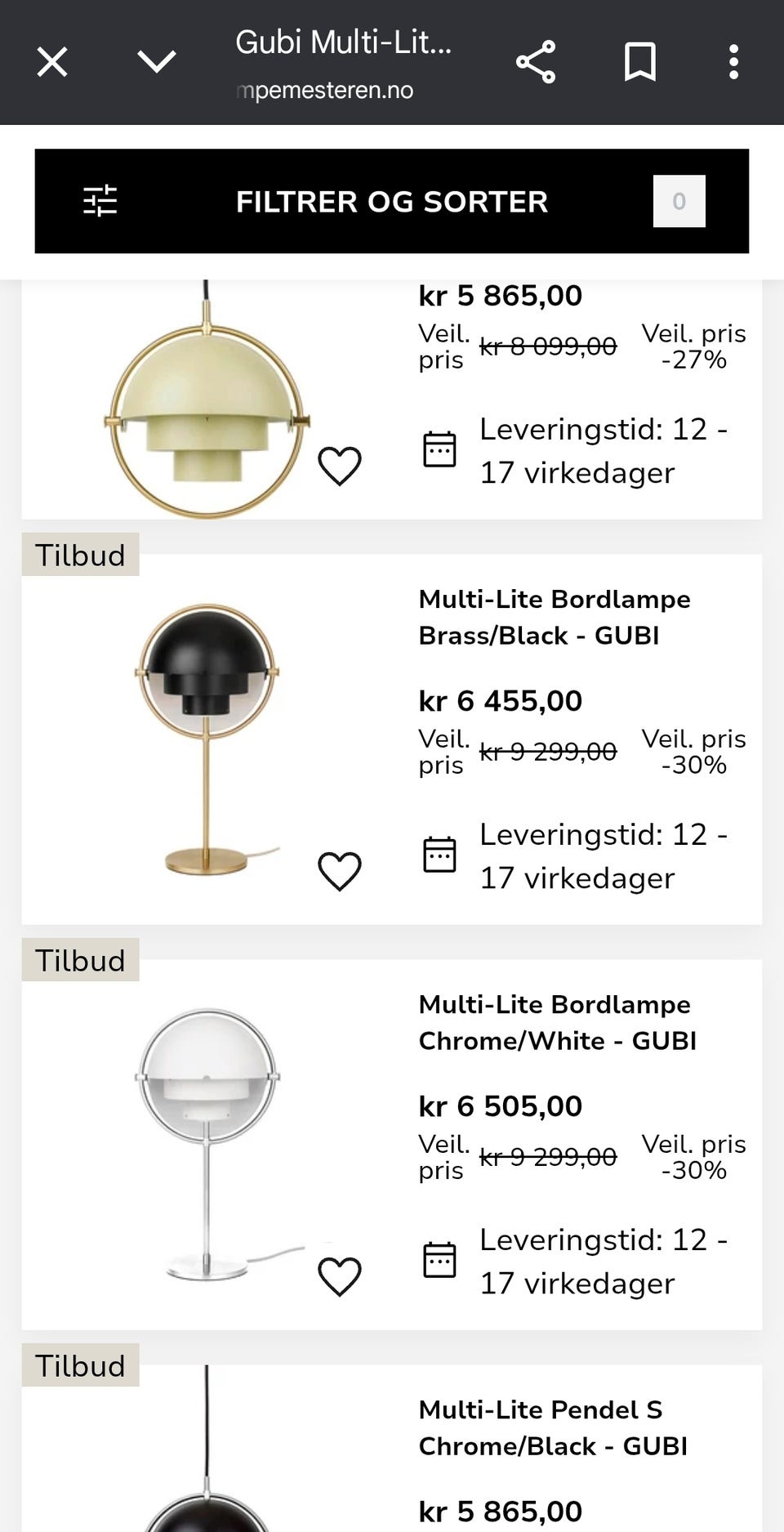The image size is (784, 1532).
Task: Tap the filter count badge showing 0
Action: point(679,200)
